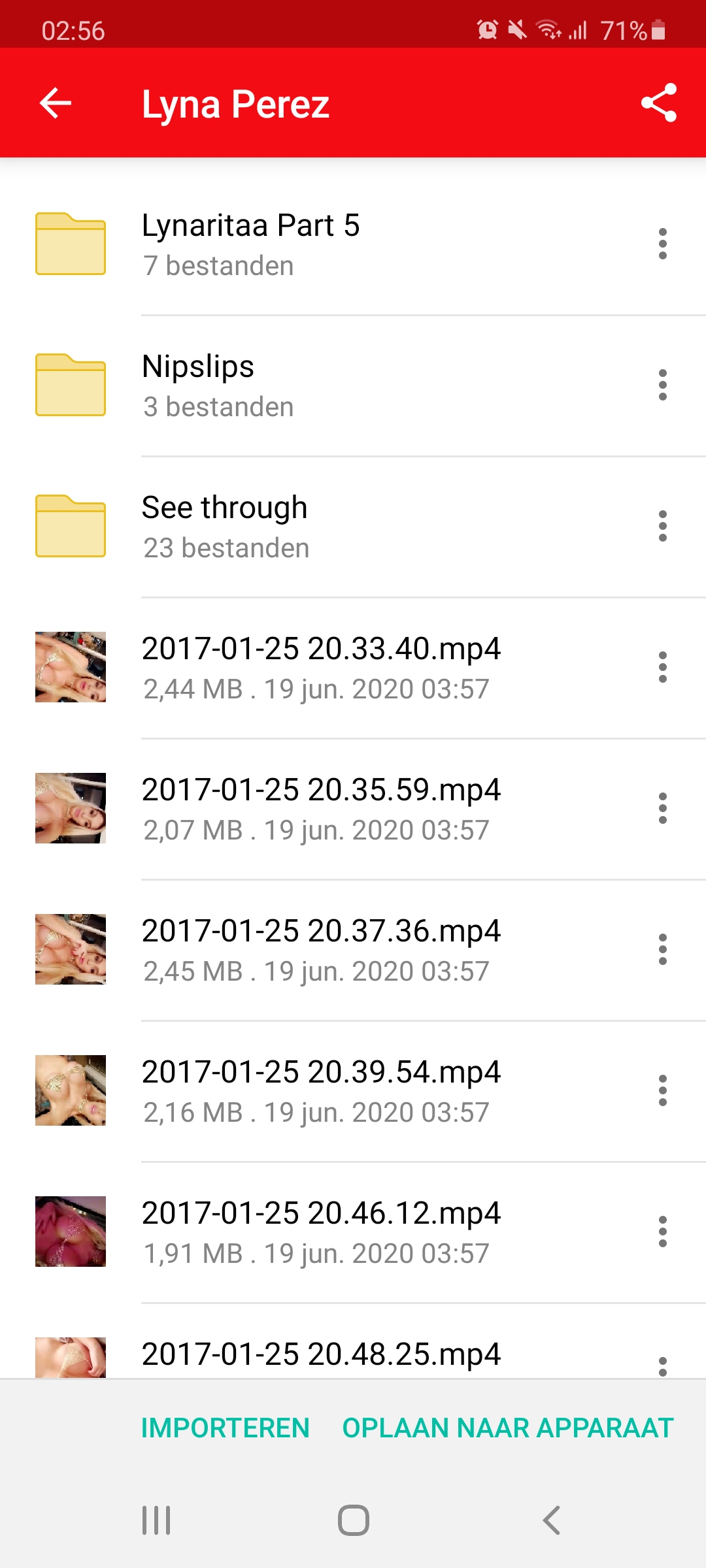Go to the system home screen
706x1568 pixels.
(x=353, y=1520)
